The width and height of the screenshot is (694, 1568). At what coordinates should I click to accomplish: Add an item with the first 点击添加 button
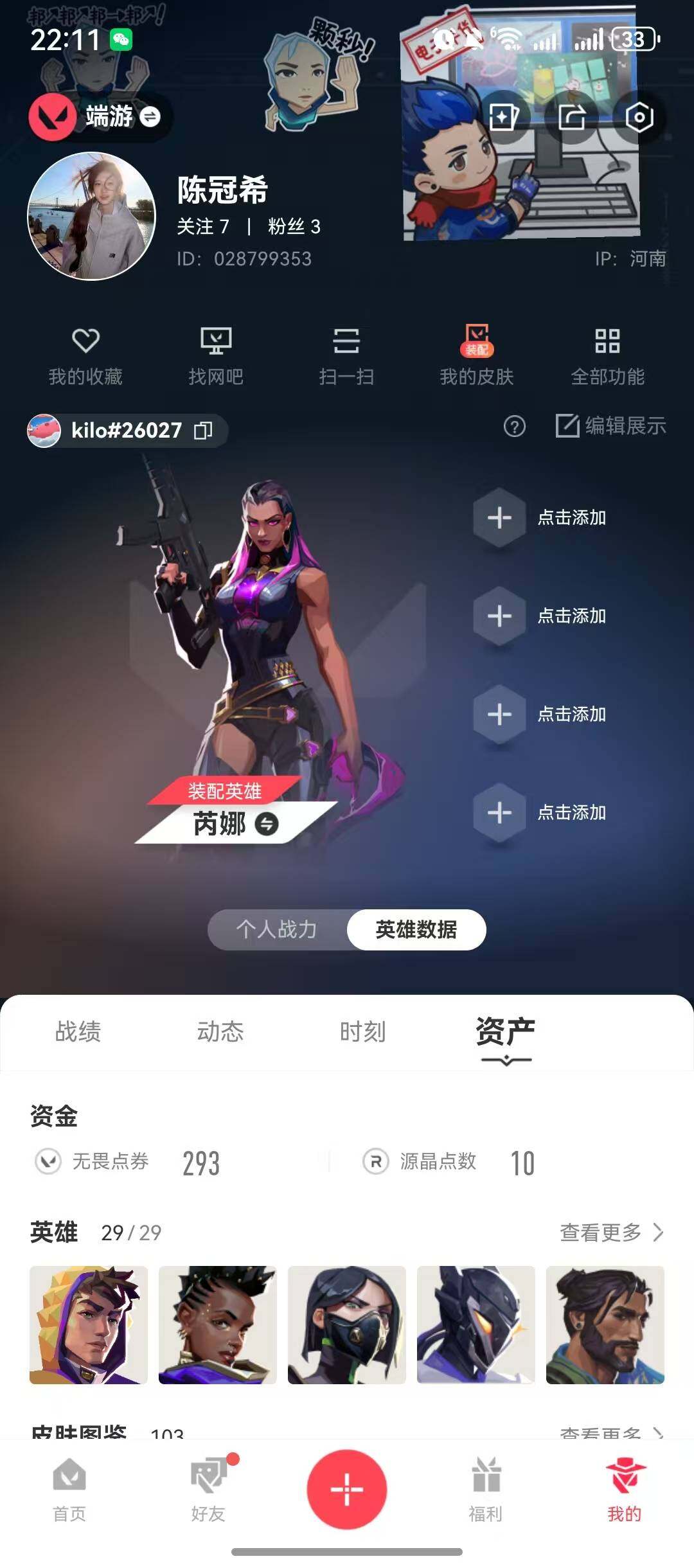click(x=500, y=518)
